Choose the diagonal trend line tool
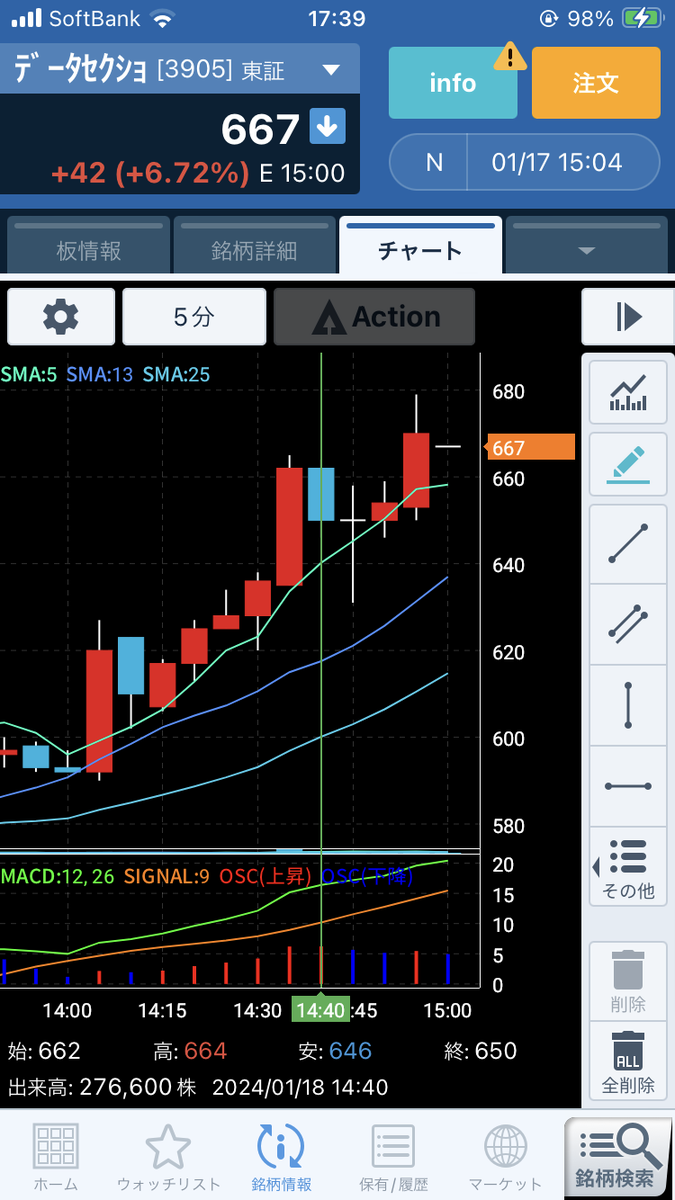The height and width of the screenshot is (1200, 675). (628, 544)
